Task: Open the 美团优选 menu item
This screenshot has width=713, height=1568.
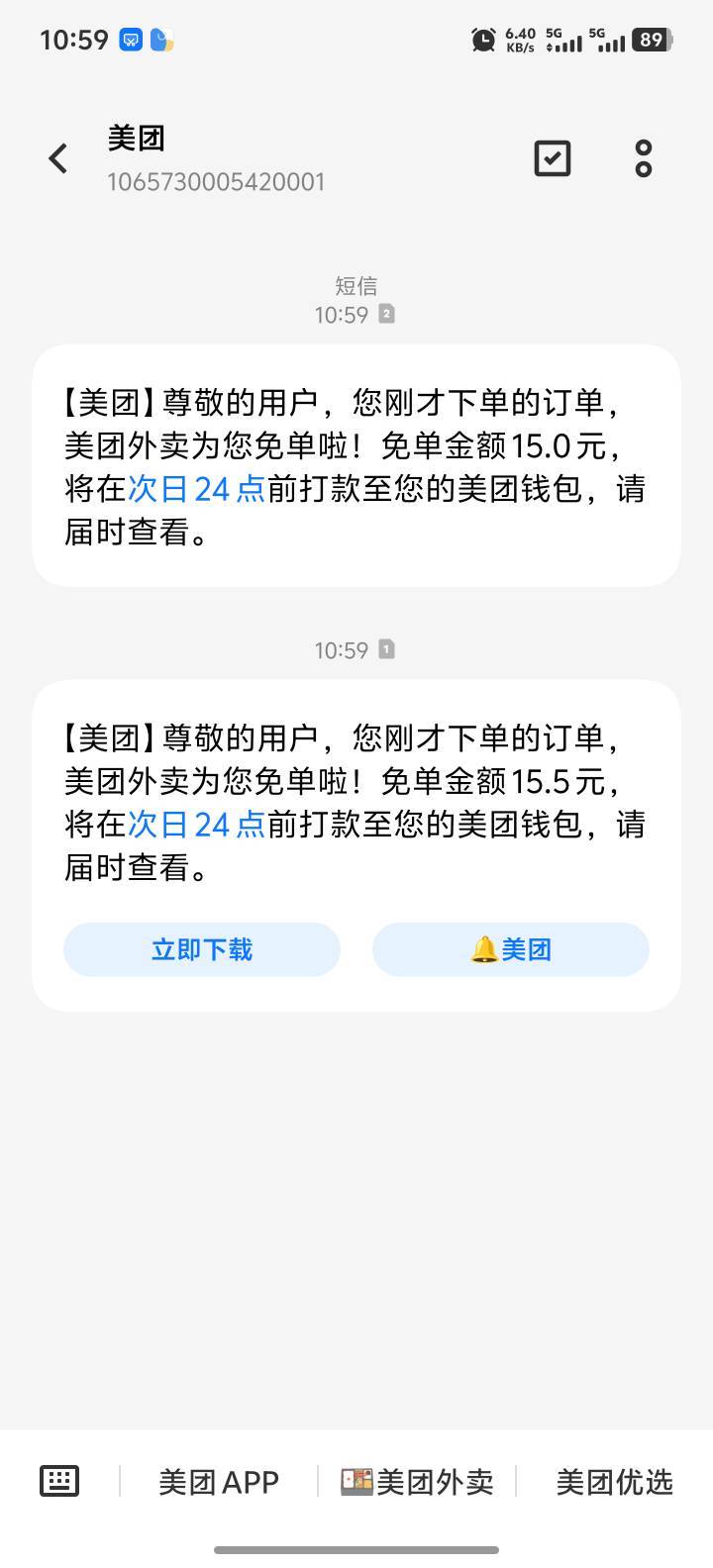Action: point(614,1482)
